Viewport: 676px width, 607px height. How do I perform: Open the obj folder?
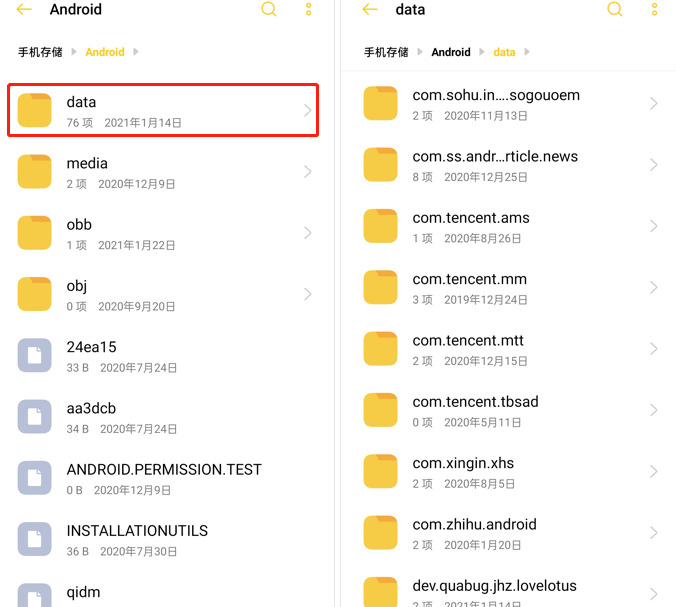tap(163, 294)
